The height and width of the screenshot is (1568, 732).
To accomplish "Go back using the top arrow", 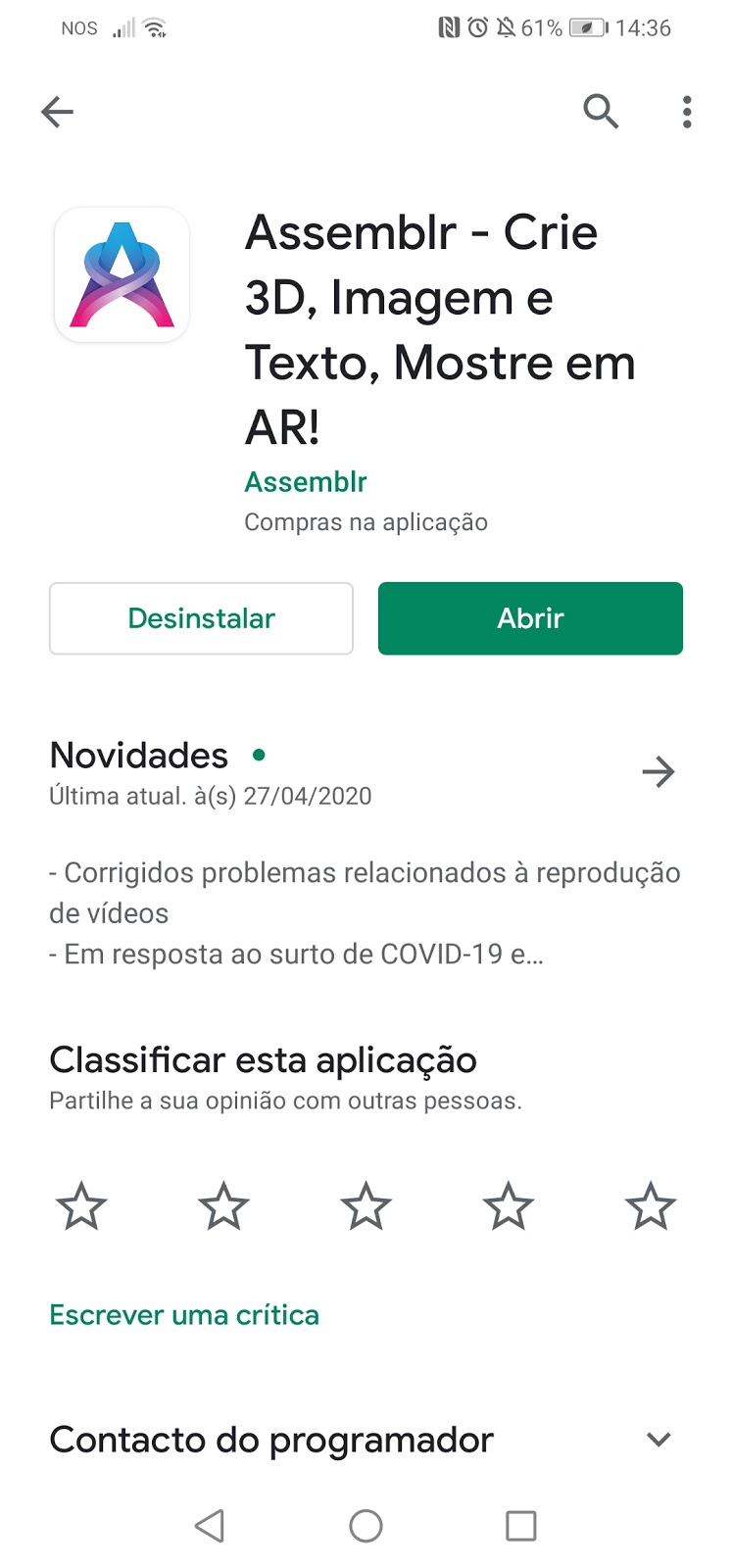I will pyautogui.click(x=58, y=113).
